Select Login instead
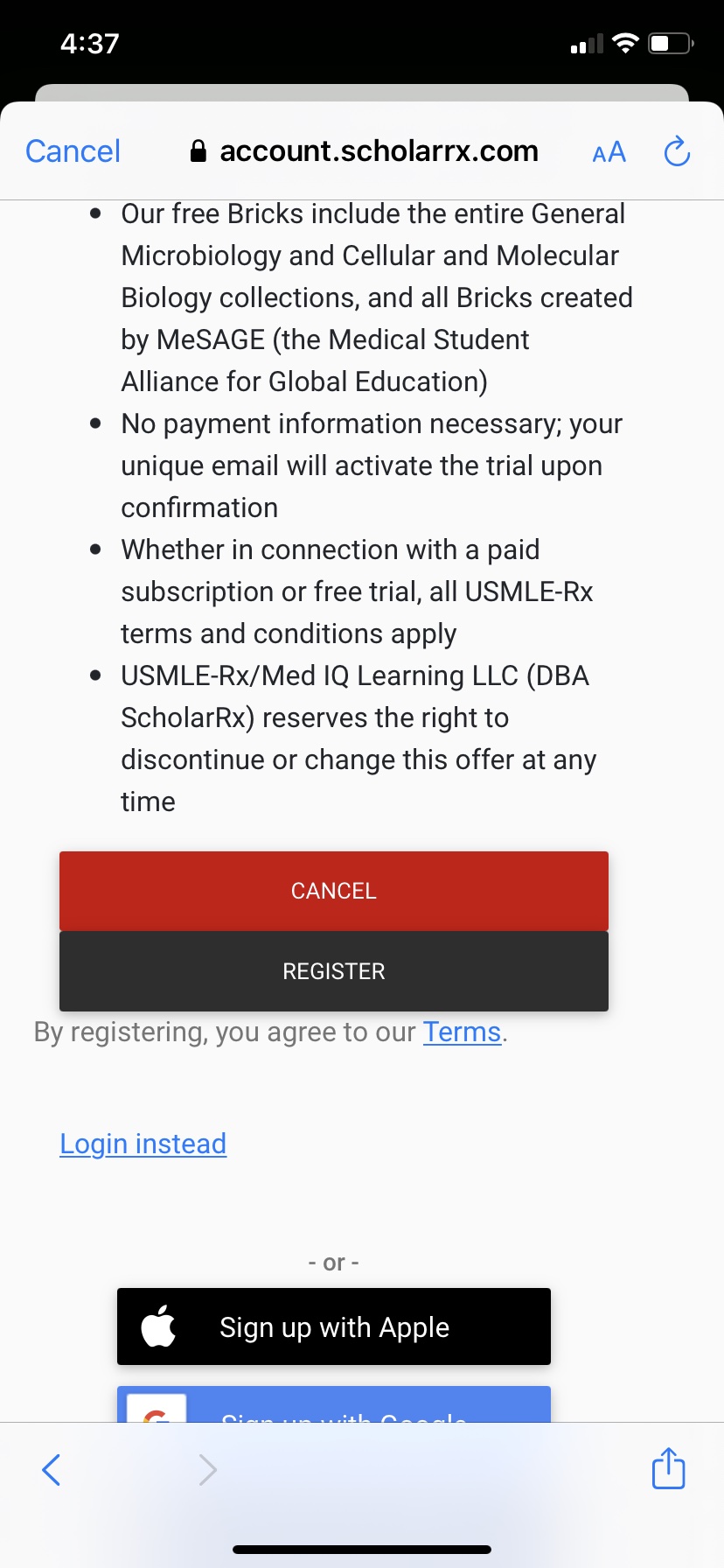This screenshot has height=1568, width=724. [143, 1143]
